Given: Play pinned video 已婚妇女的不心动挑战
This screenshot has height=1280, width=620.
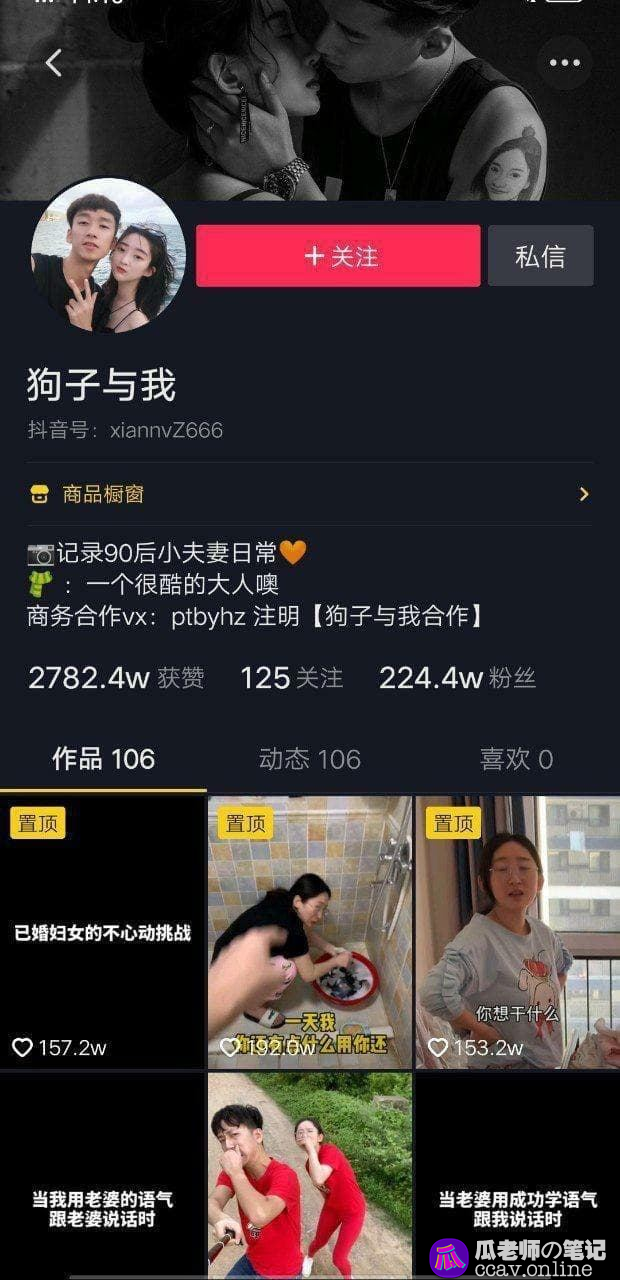Looking at the screenshot, I should (x=102, y=932).
